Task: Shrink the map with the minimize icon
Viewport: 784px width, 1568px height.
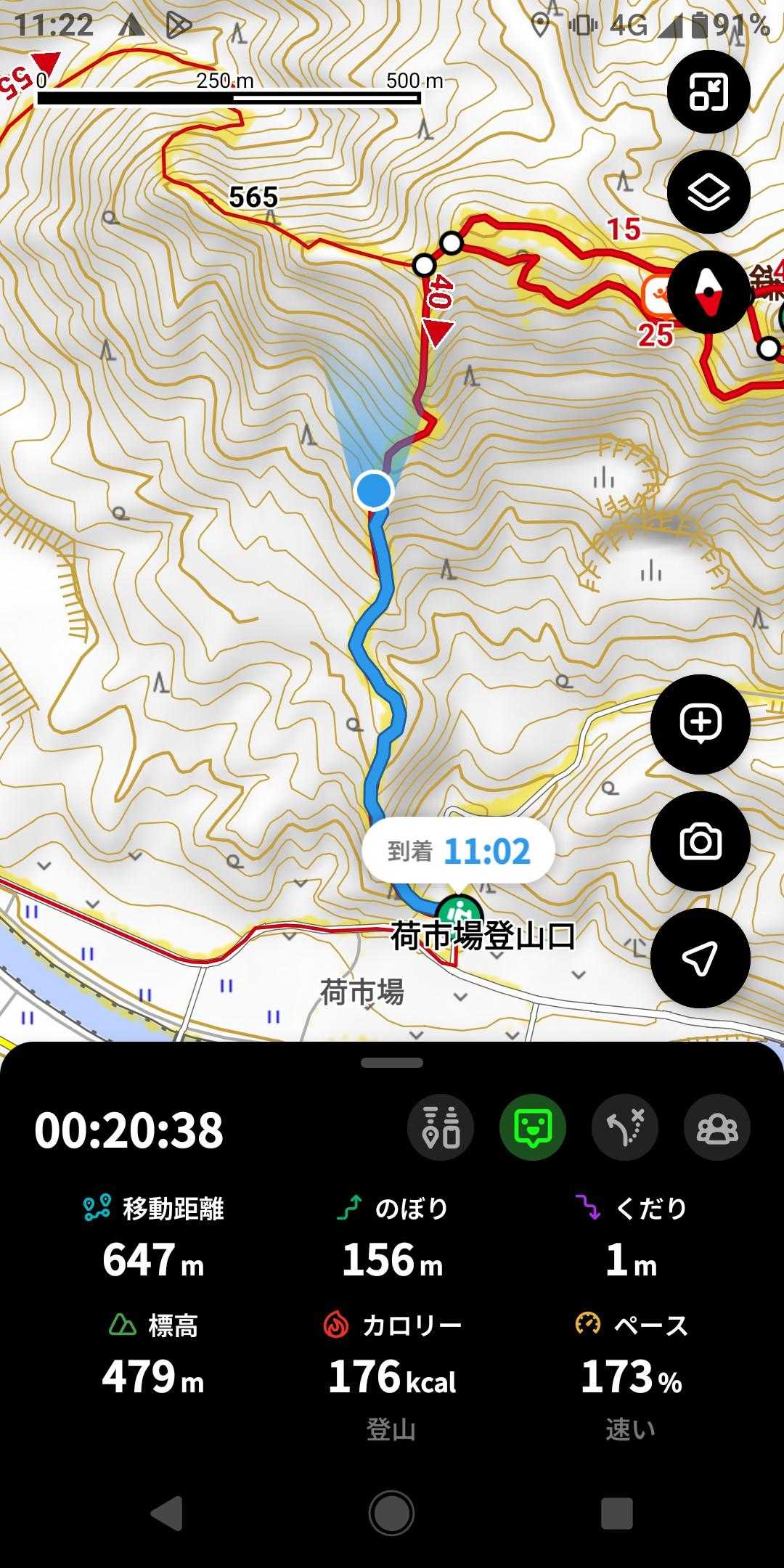Action: [708, 92]
